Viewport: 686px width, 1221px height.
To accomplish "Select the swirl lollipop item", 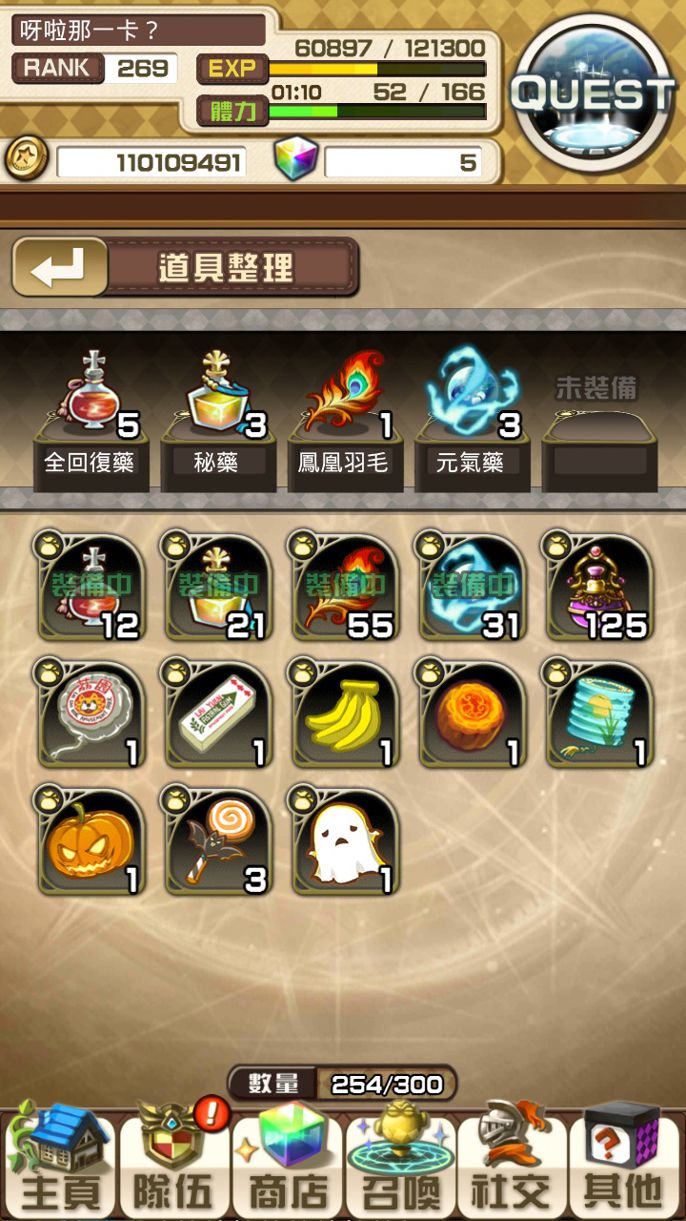I will pos(218,841).
